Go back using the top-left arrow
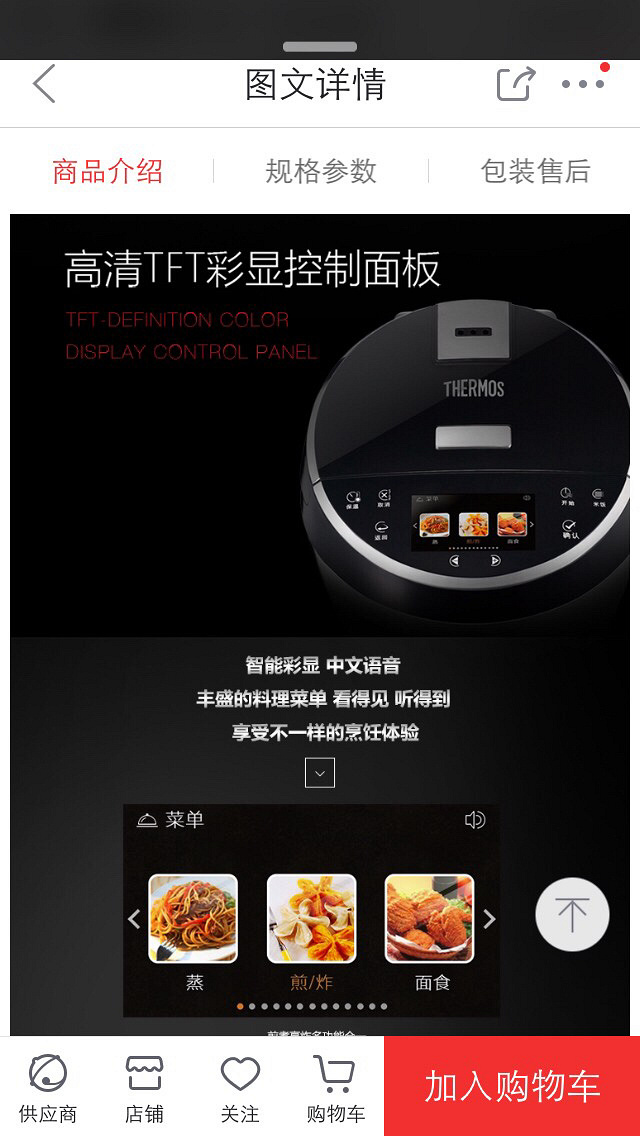The width and height of the screenshot is (640, 1136). [44, 83]
